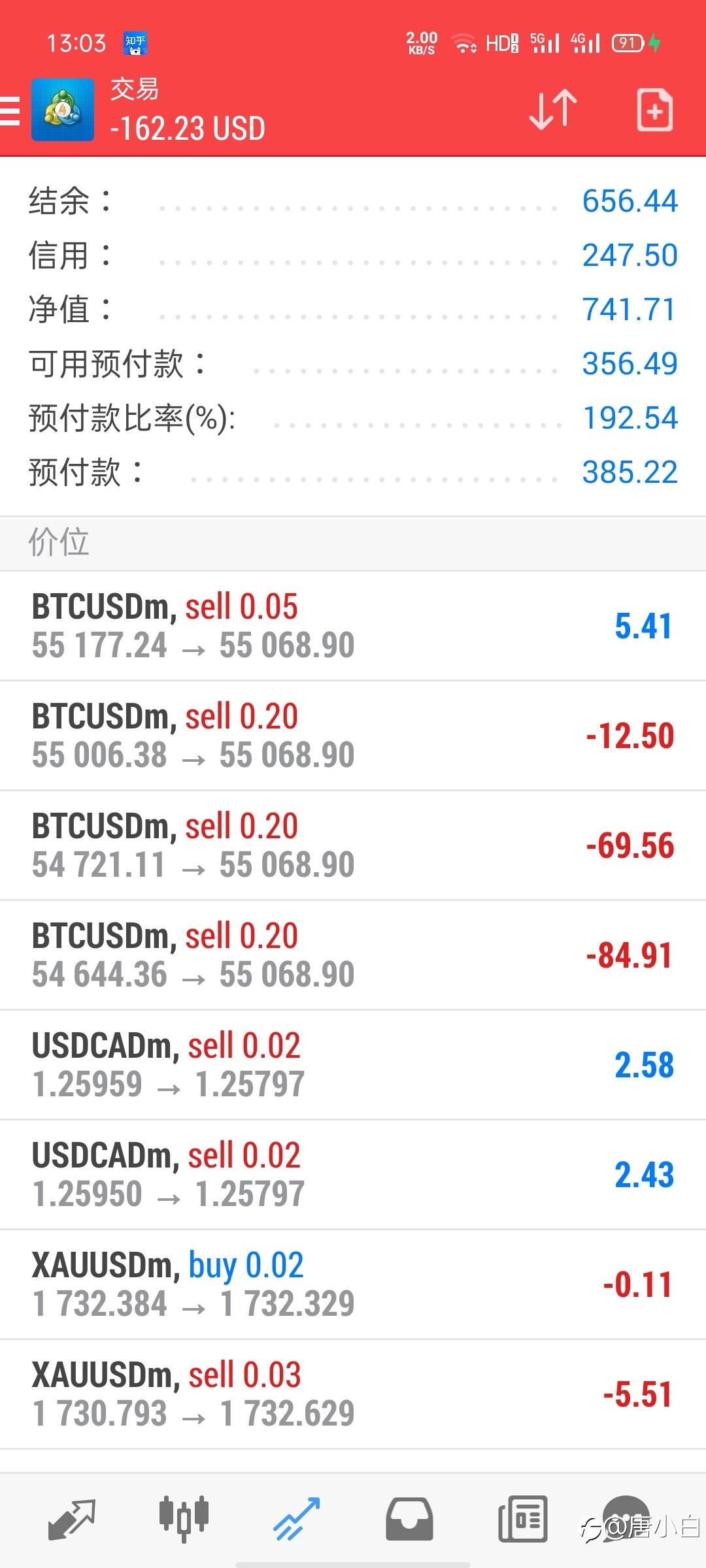Open the sort orders arrows icon

click(x=552, y=110)
